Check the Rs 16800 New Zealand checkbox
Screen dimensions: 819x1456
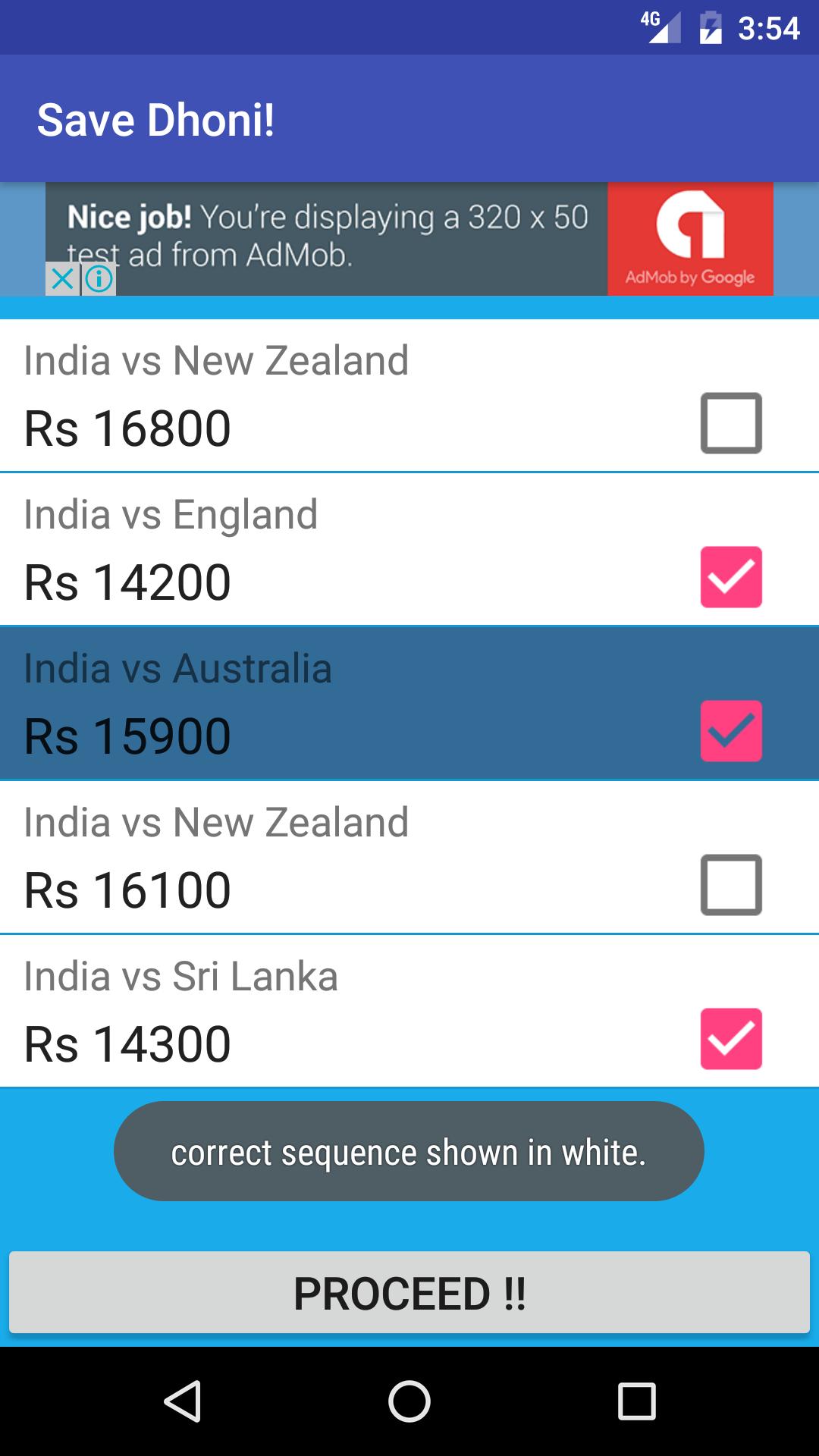coord(730,423)
